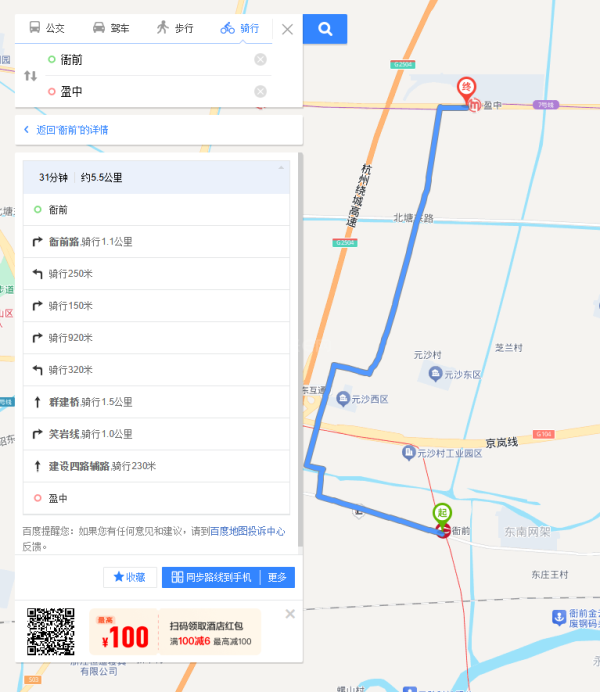This screenshot has height=692, width=600.
Task: Switch to the 步行 walking tab
Action: pyautogui.click(x=176, y=28)
